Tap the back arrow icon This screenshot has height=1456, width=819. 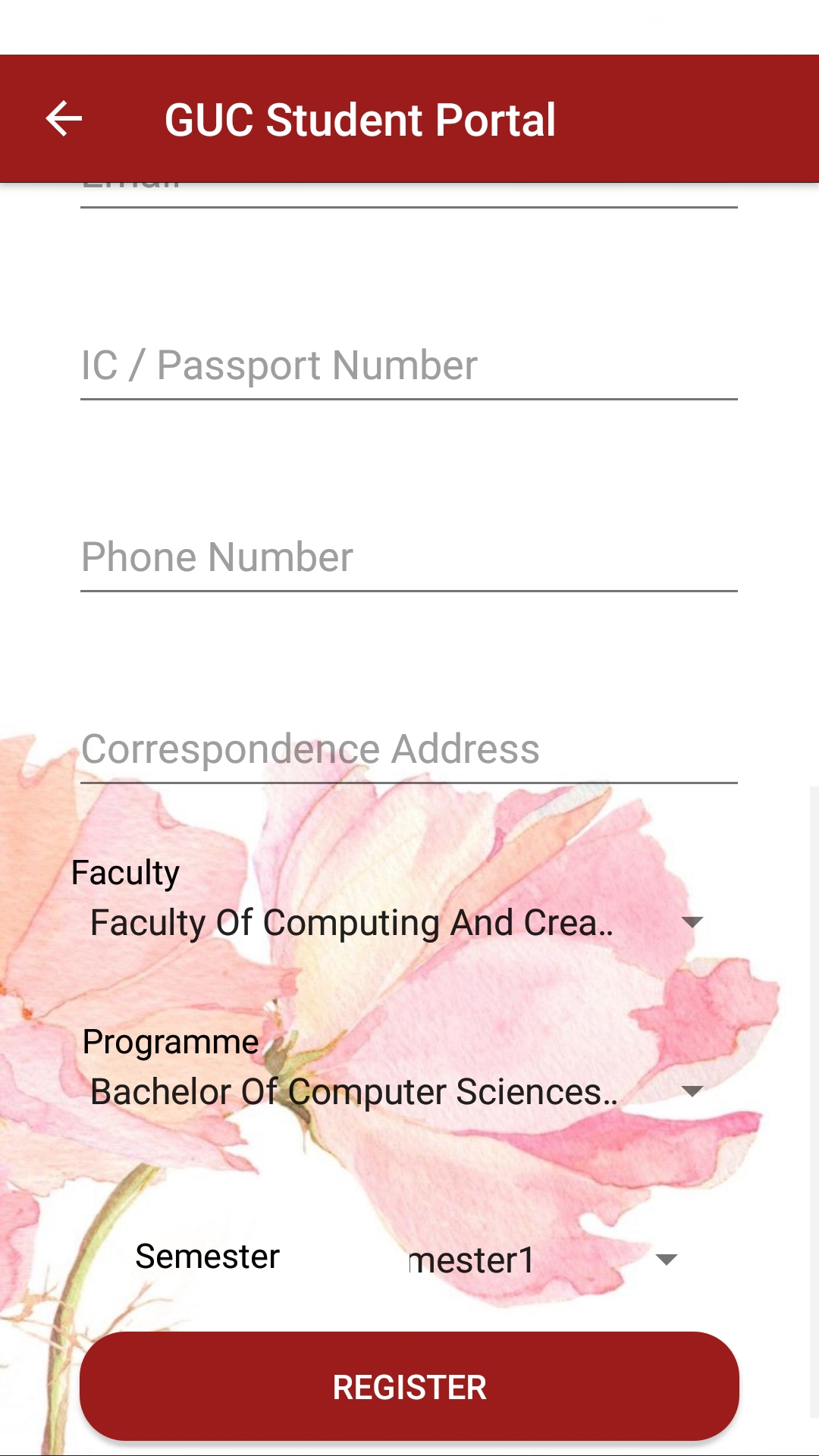tap(64, 118)
